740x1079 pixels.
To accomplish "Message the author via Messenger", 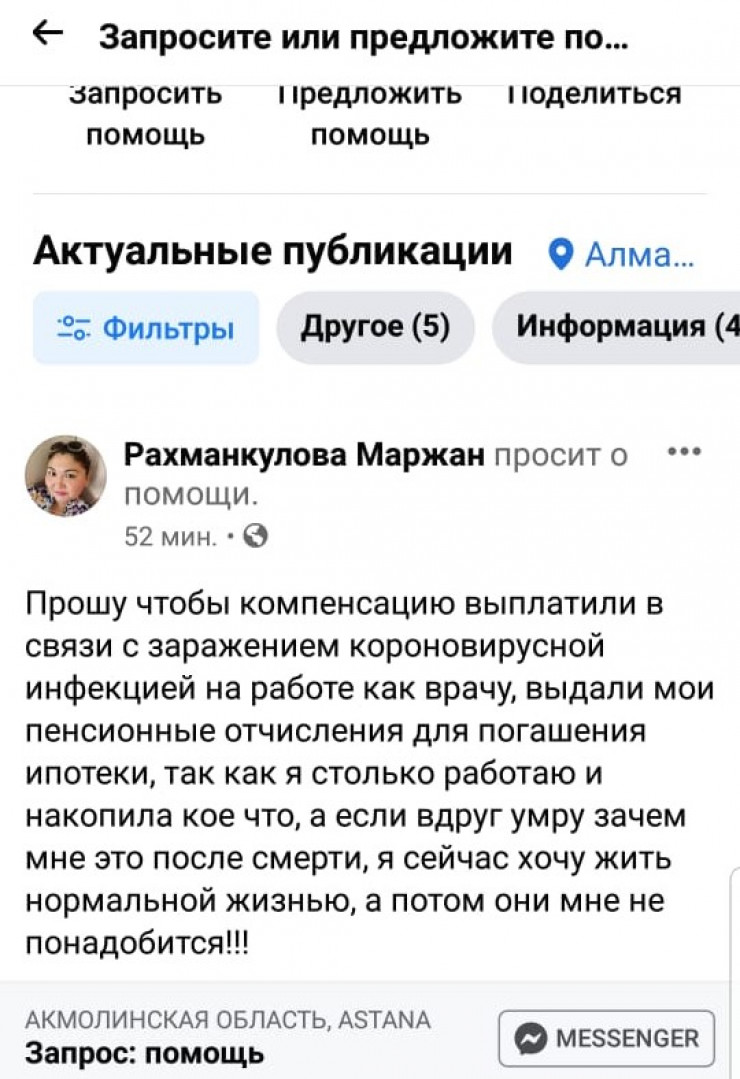I will (x=607, y=1039).
